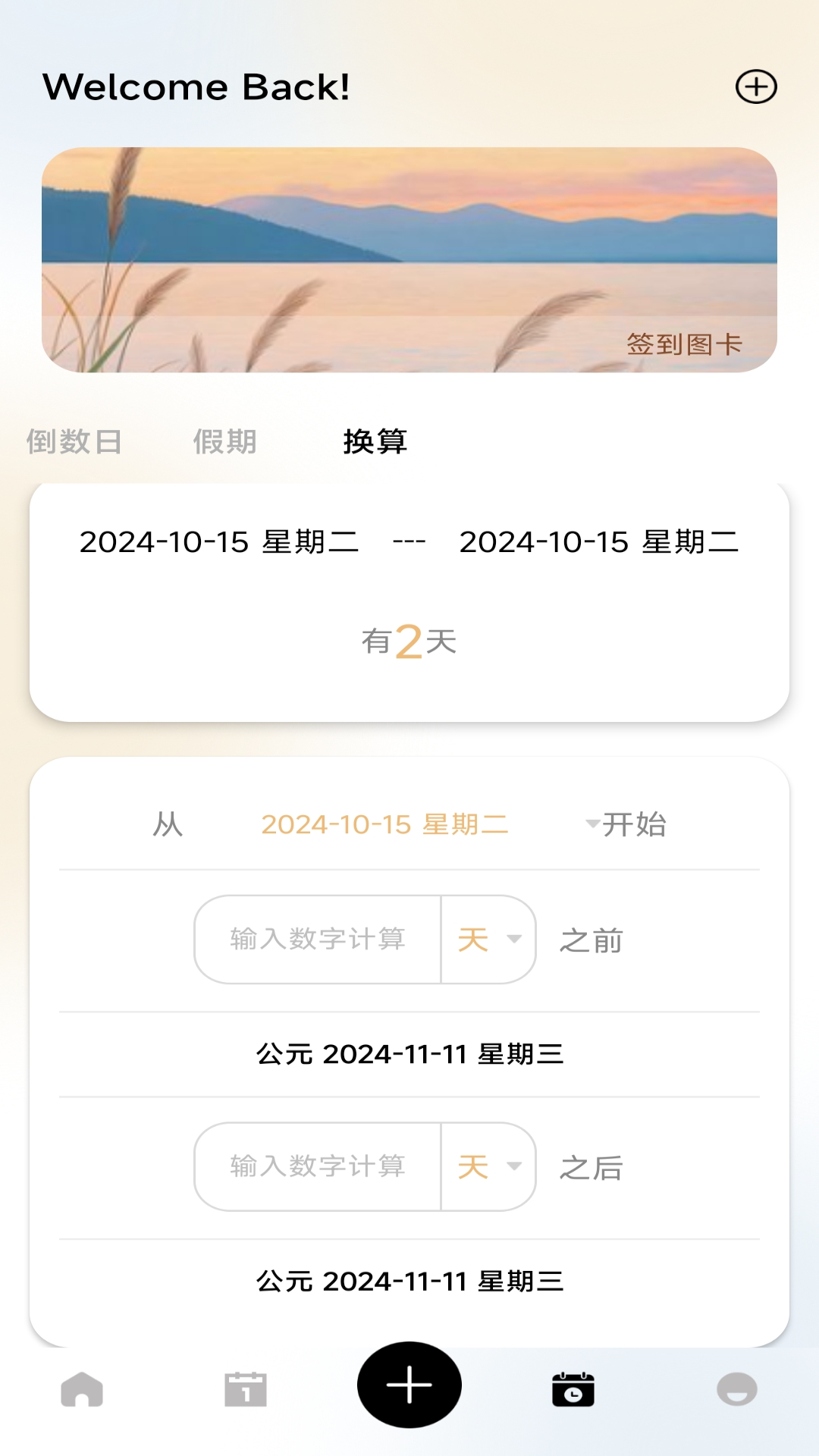Click the 输入数字计算 field before 之前
The image size is (819, 1456).
318,940
